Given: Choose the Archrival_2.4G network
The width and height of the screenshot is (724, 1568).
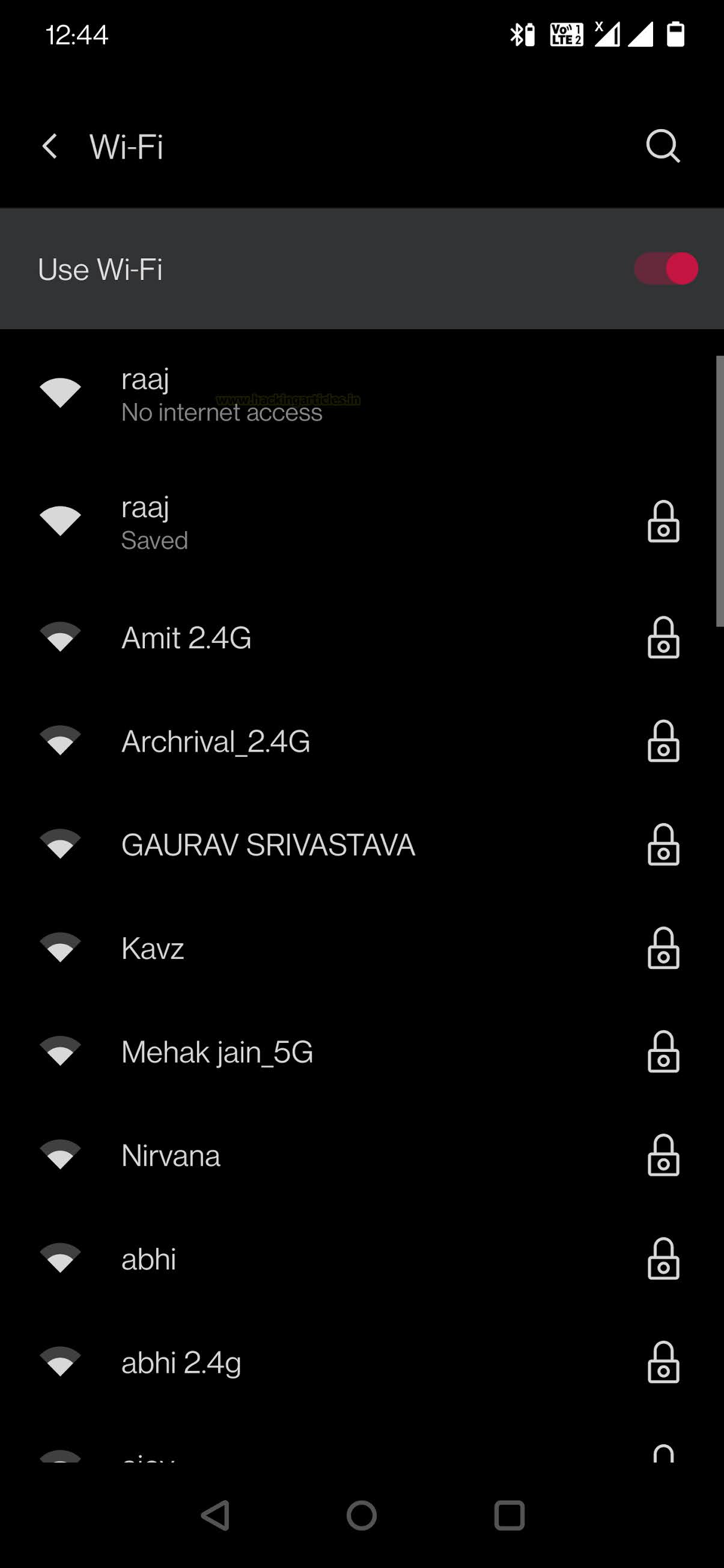Looking at the screenshot, I should (216, 741).
